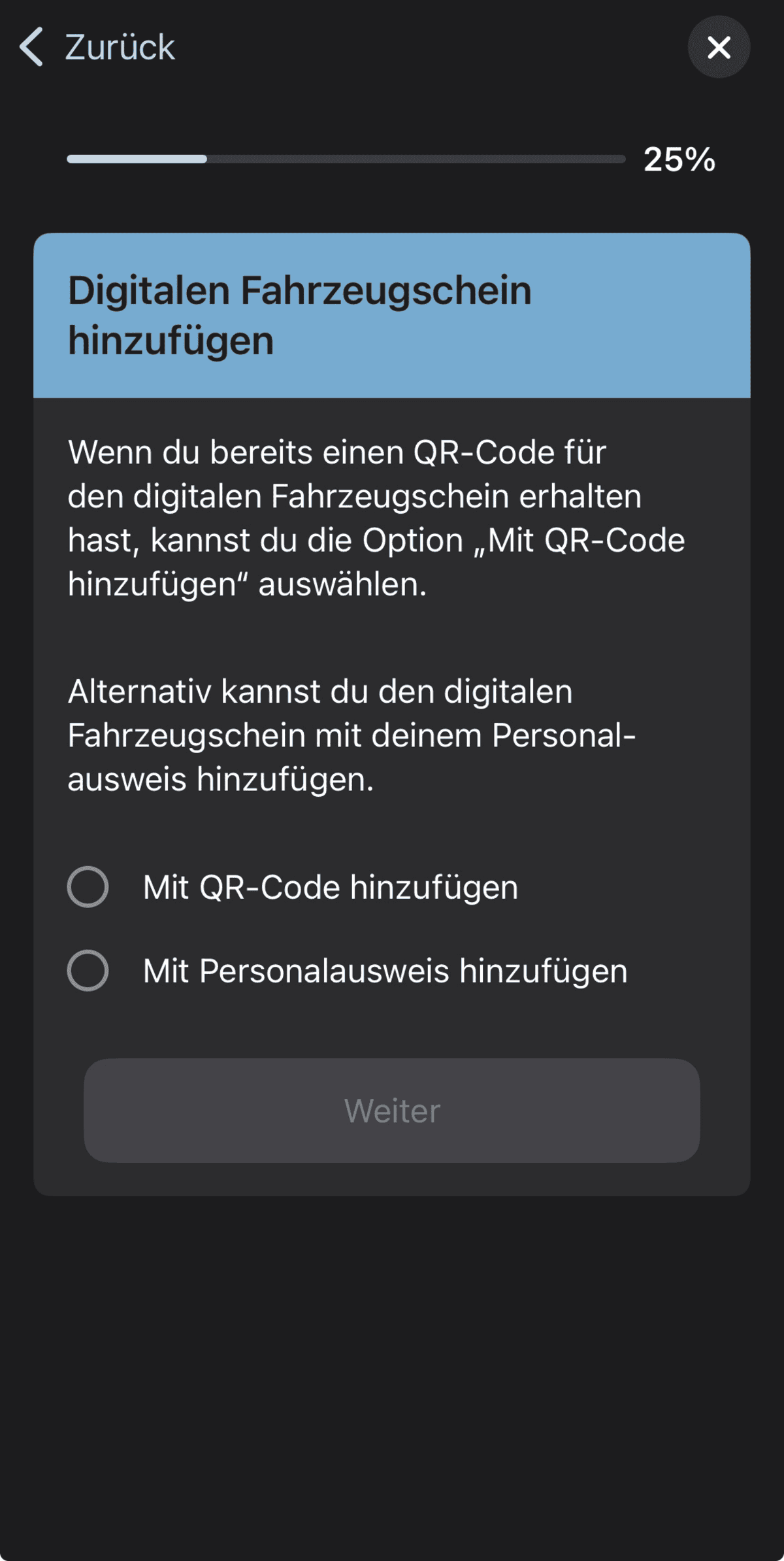
Task: Go back via Zurück
Action: 98,47
